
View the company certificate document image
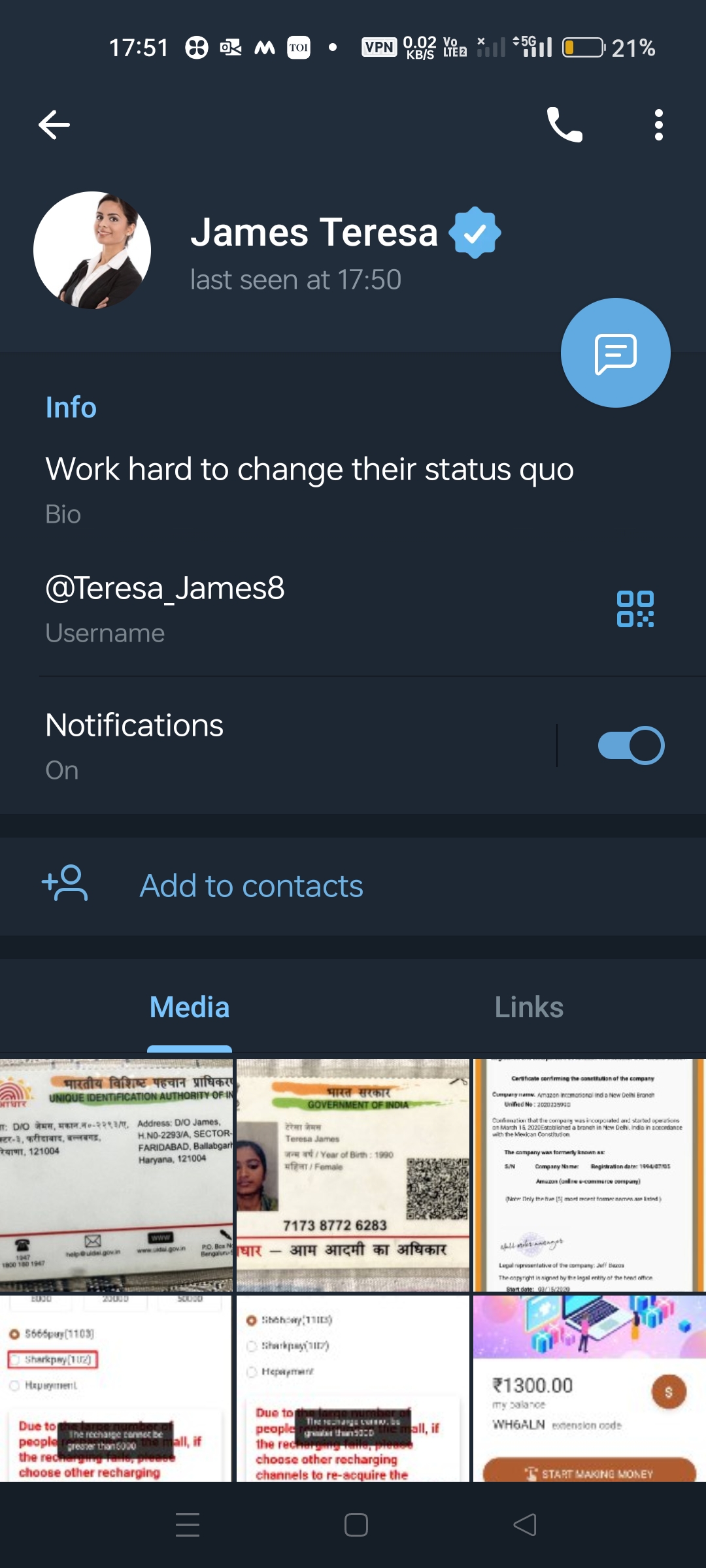point(590,1175)
